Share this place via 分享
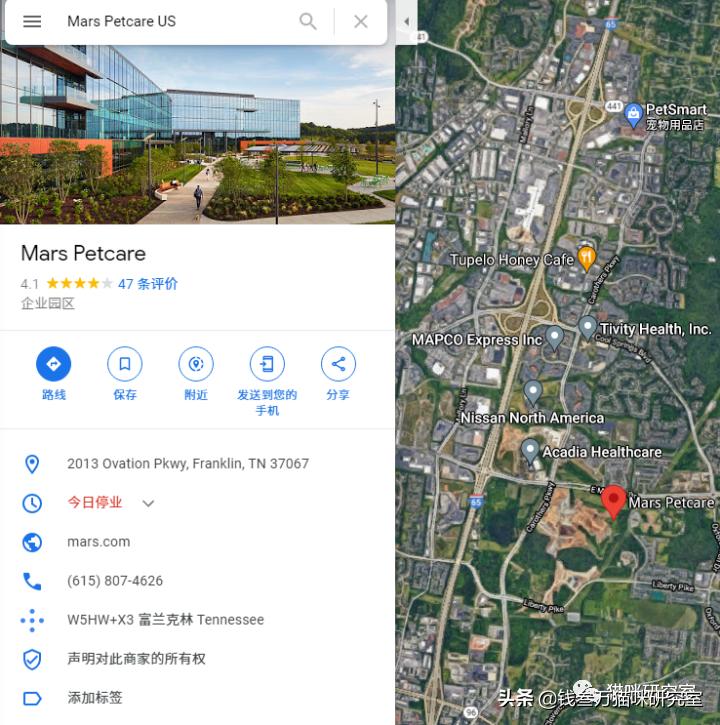720x725 pixels. [x=338, y=365]
